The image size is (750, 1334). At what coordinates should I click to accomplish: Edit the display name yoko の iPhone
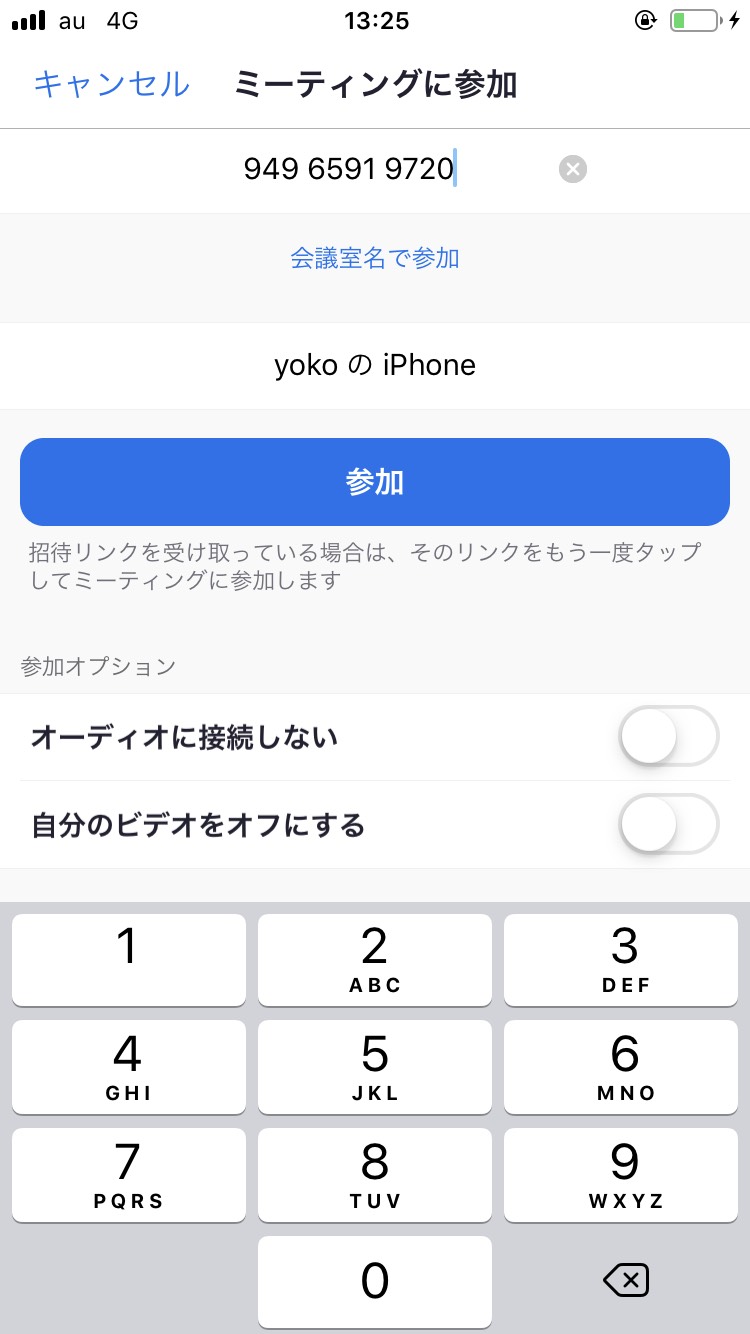click(375, 365)
